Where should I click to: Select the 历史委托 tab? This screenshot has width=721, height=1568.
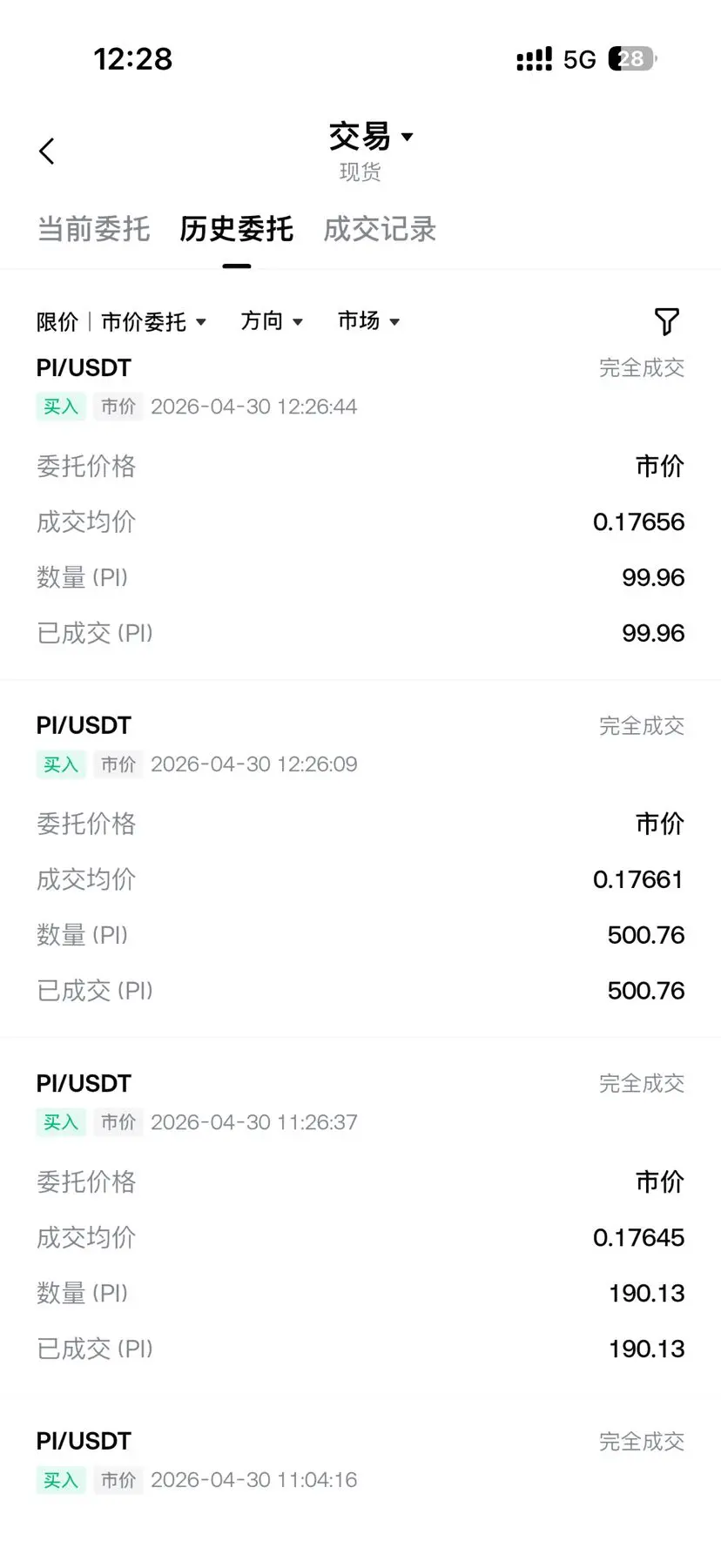tap(236, 229)
